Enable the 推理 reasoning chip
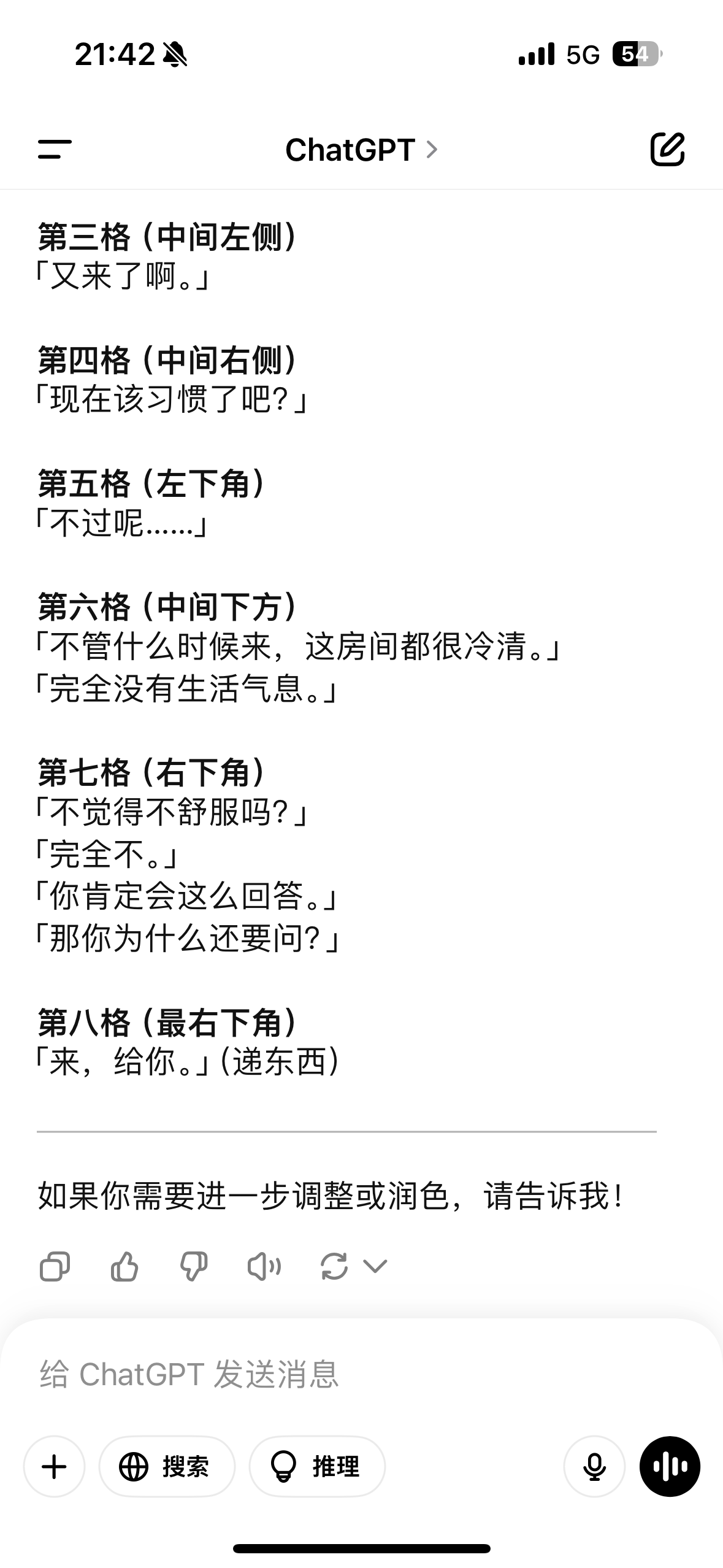 (x=317, y=1467)
